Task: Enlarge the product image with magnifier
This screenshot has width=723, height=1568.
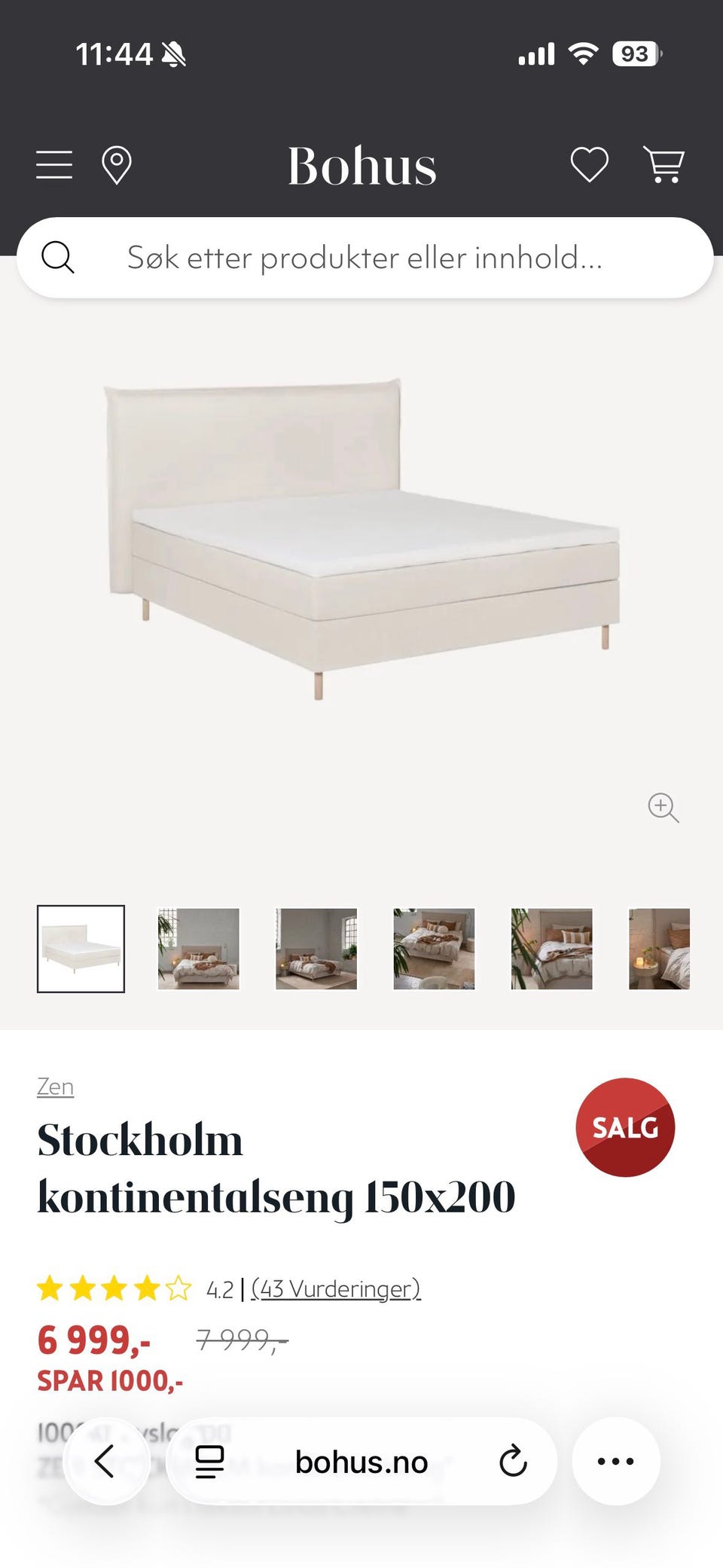Action: click(664, 808)
